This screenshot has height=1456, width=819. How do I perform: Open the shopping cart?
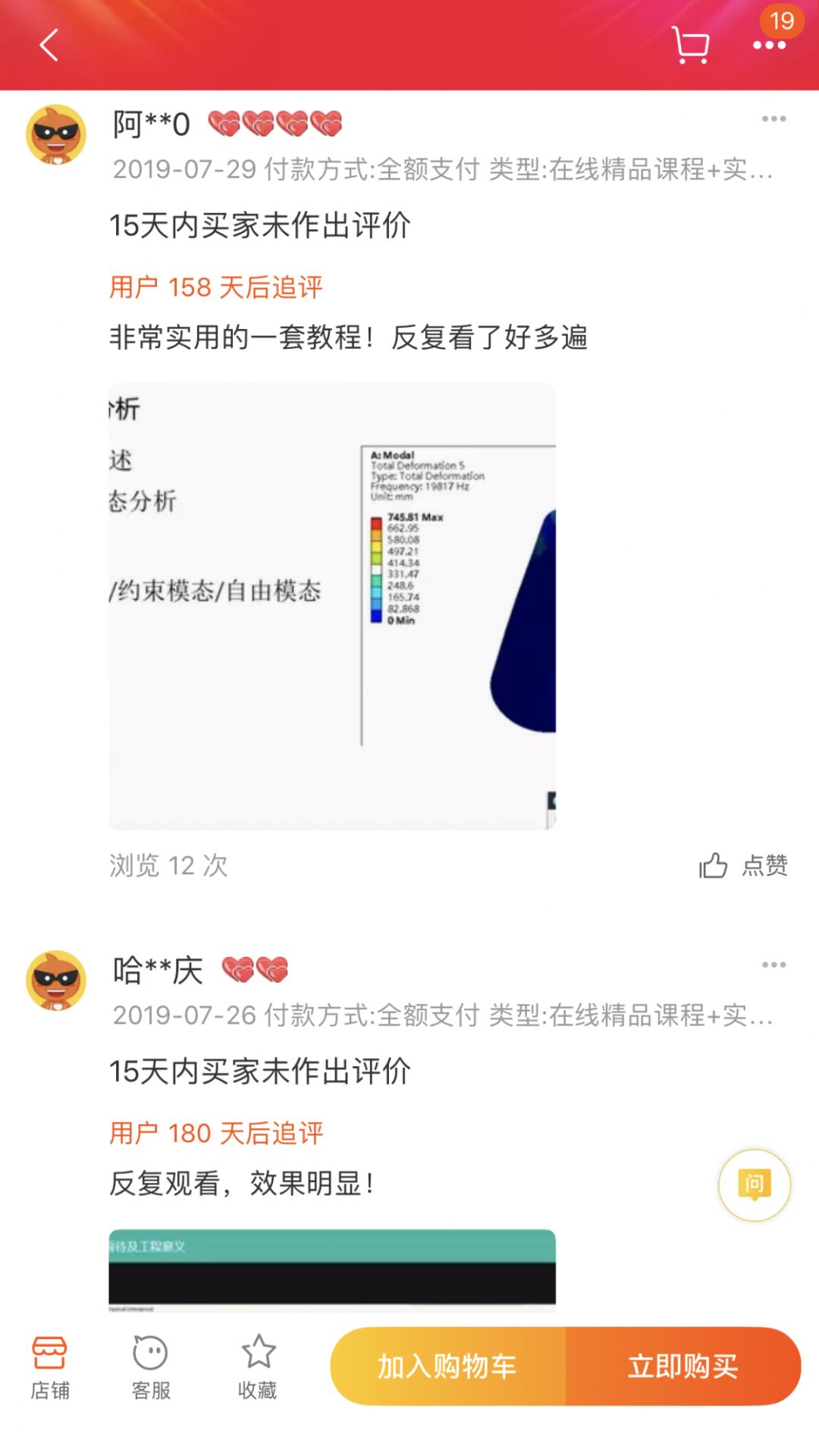tap(690, 45)
